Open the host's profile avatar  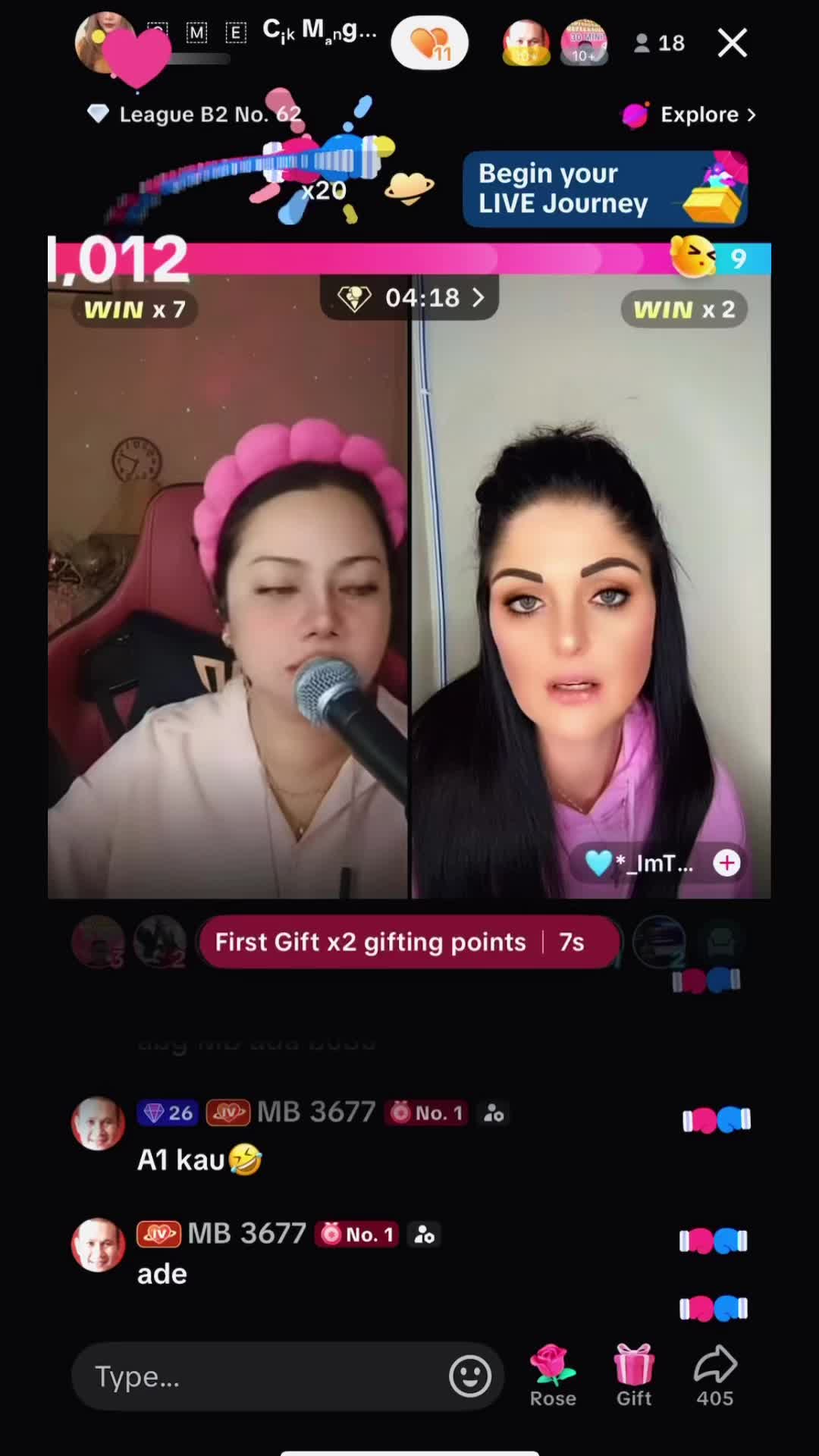point(105,43)
